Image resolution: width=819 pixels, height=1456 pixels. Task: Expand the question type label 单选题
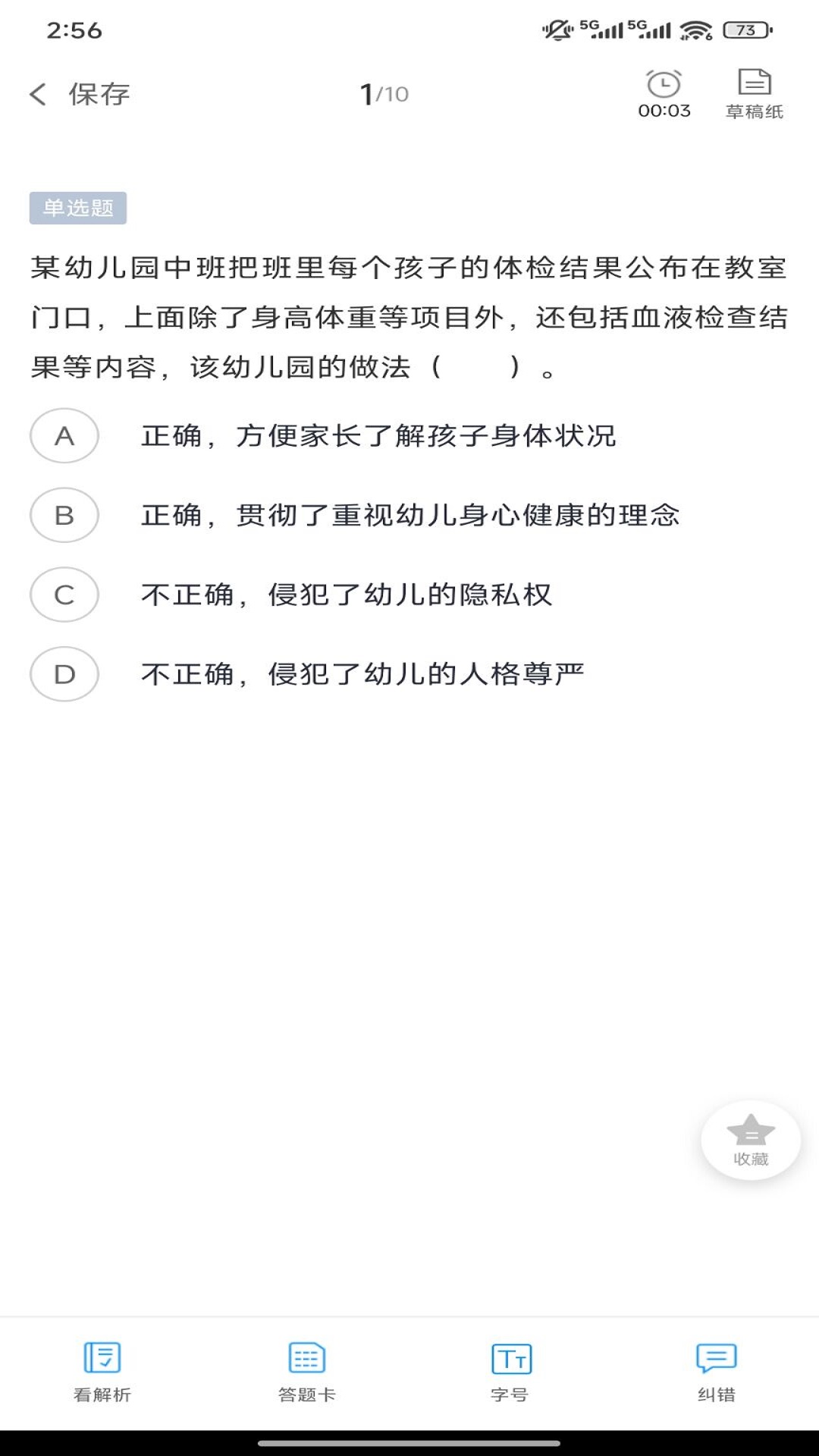[x=78, y=206]
